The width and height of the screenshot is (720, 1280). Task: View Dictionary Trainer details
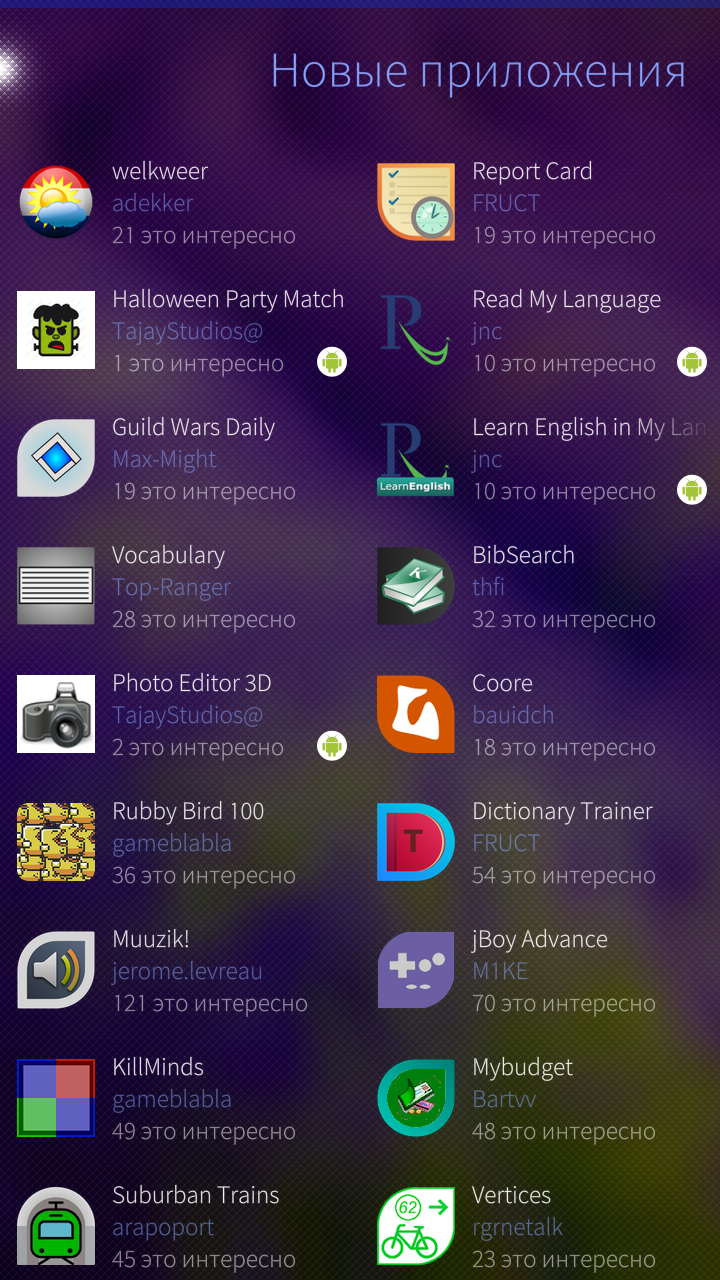pyautogui.click(x=540, y=843)
